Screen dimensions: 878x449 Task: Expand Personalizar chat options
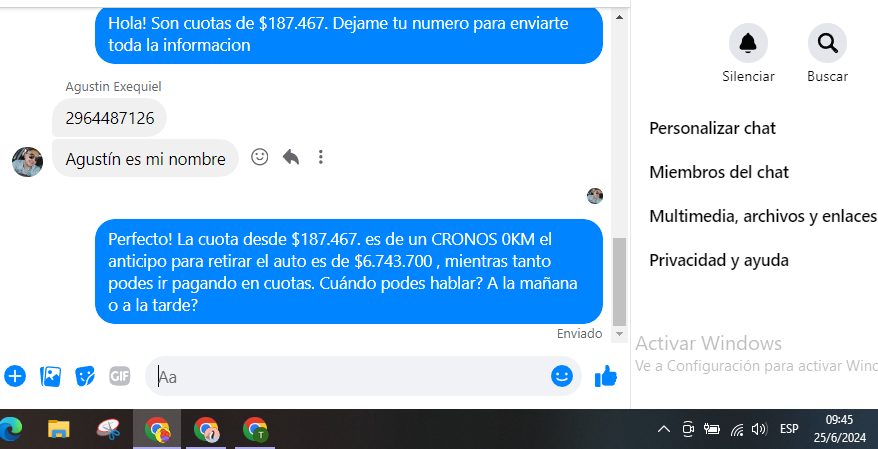pyautogui.click(x=713, y=128)
